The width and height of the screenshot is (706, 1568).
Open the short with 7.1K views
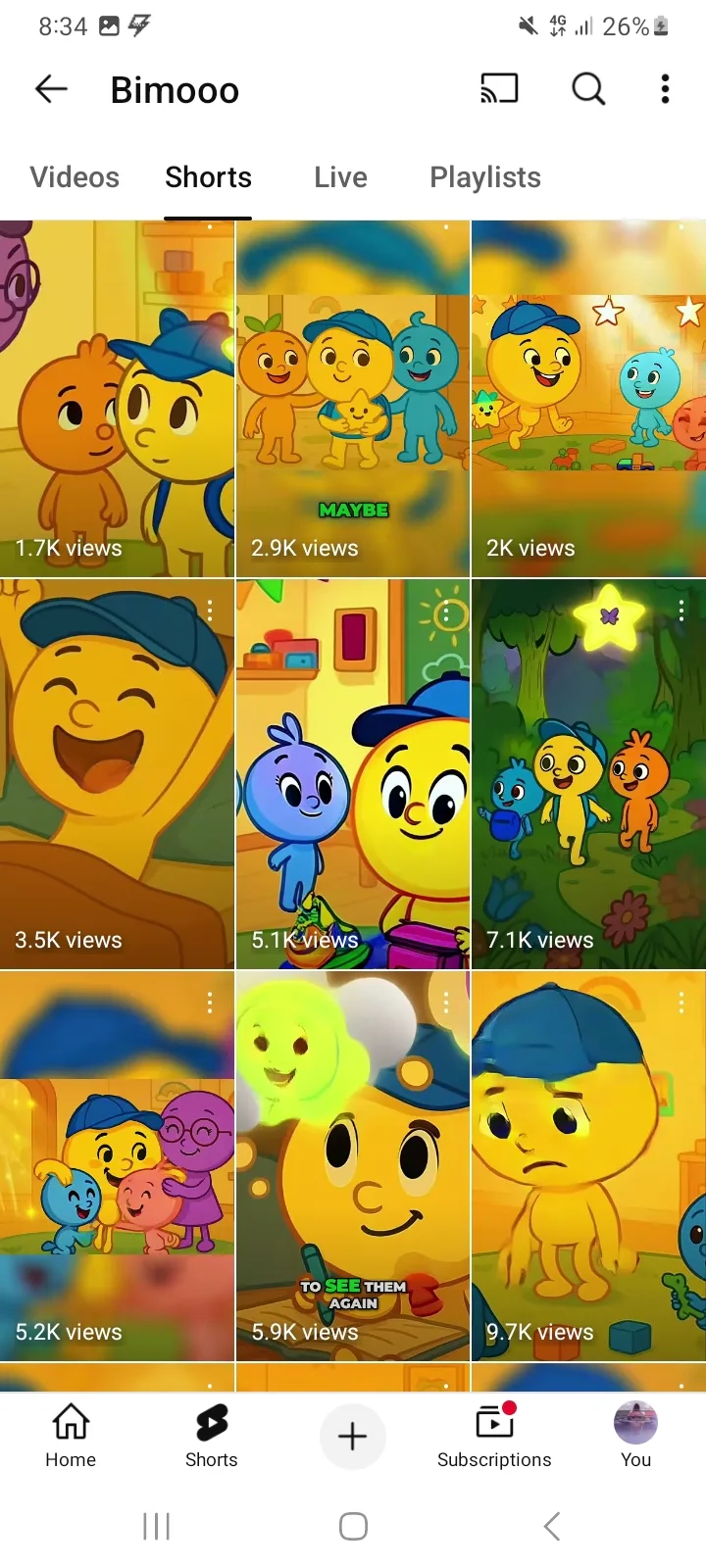click(589, 774)
